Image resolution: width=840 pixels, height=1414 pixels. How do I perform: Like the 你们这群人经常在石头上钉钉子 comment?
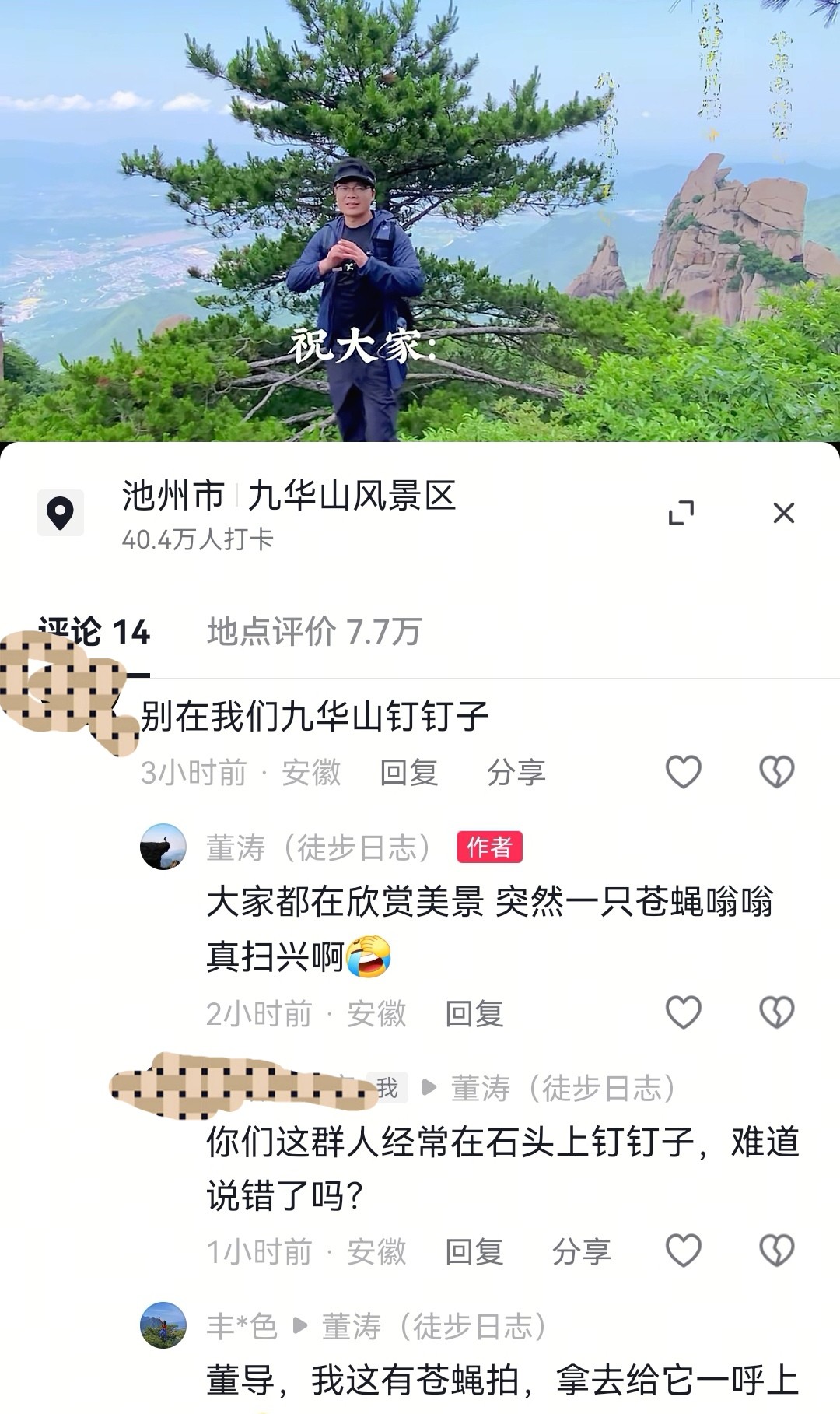click(684, 1251)
